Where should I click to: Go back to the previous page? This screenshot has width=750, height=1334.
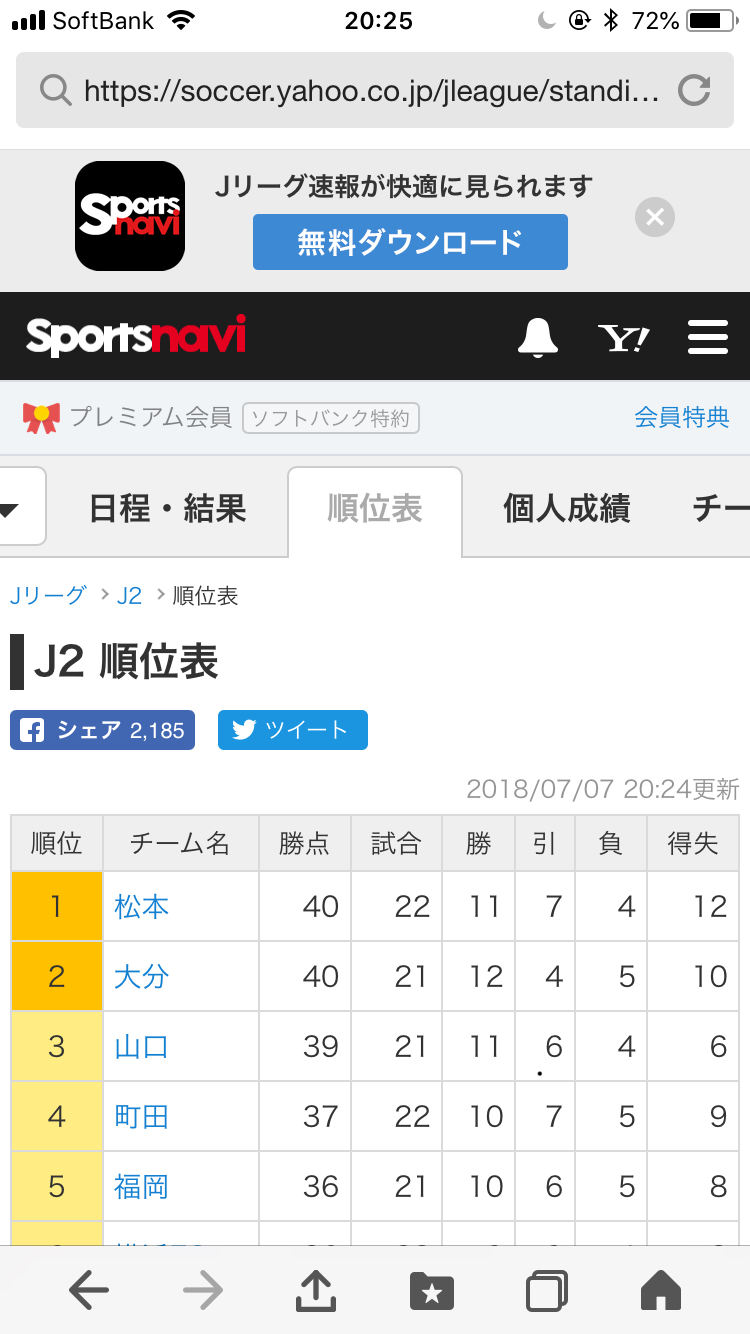(89, 1291)
